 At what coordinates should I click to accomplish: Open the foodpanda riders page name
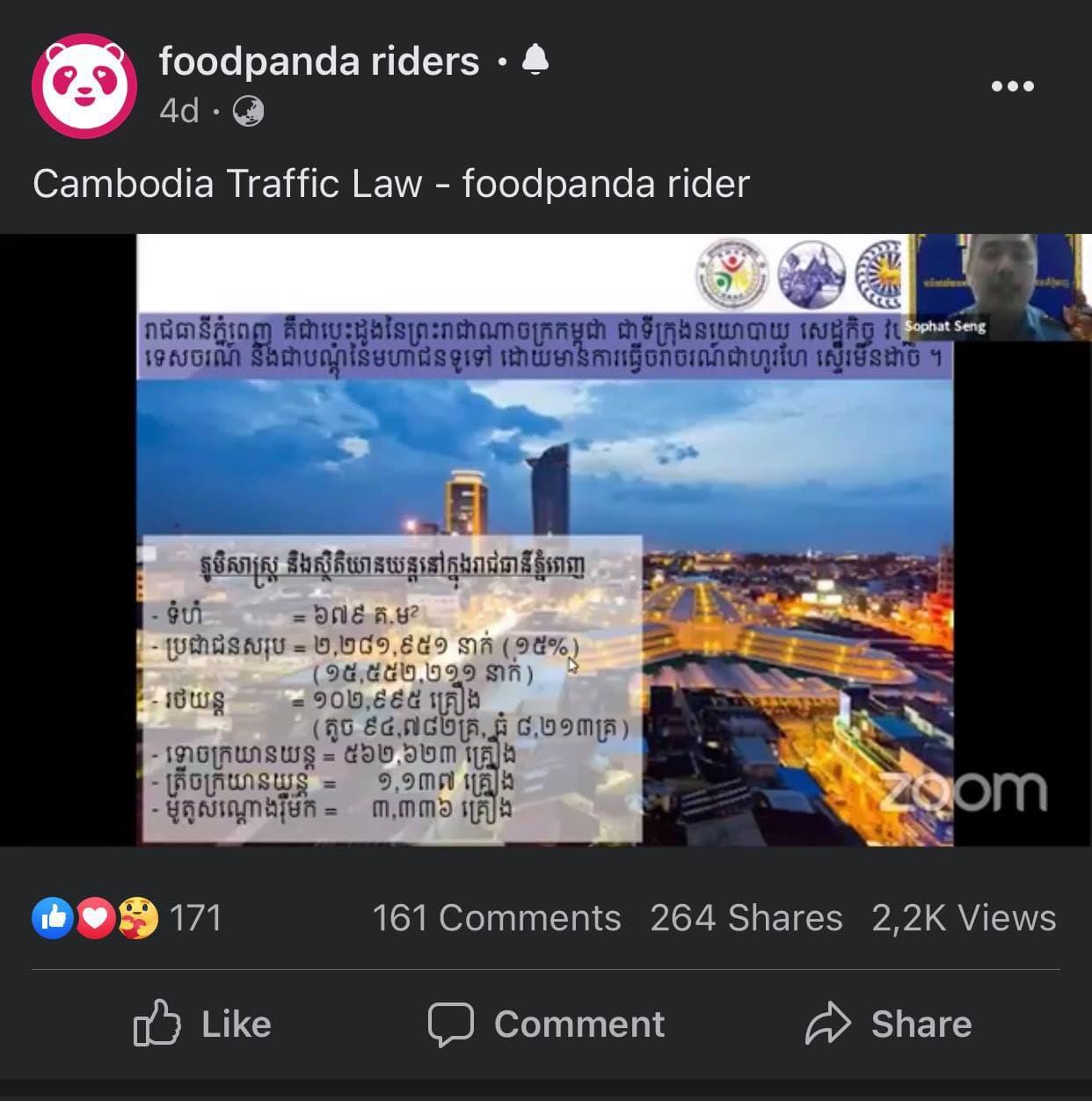click(318, 62)
